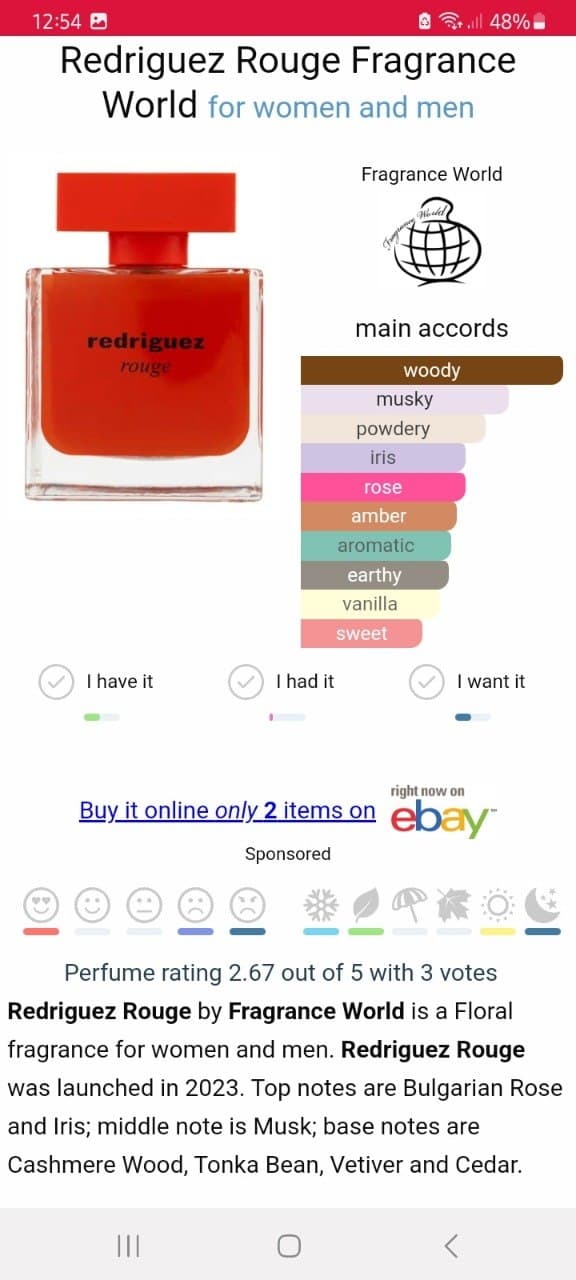The height and width of the screenshot is (1280, 576).
Task: Rate perfume with the angry face
Action: (247, 906)
